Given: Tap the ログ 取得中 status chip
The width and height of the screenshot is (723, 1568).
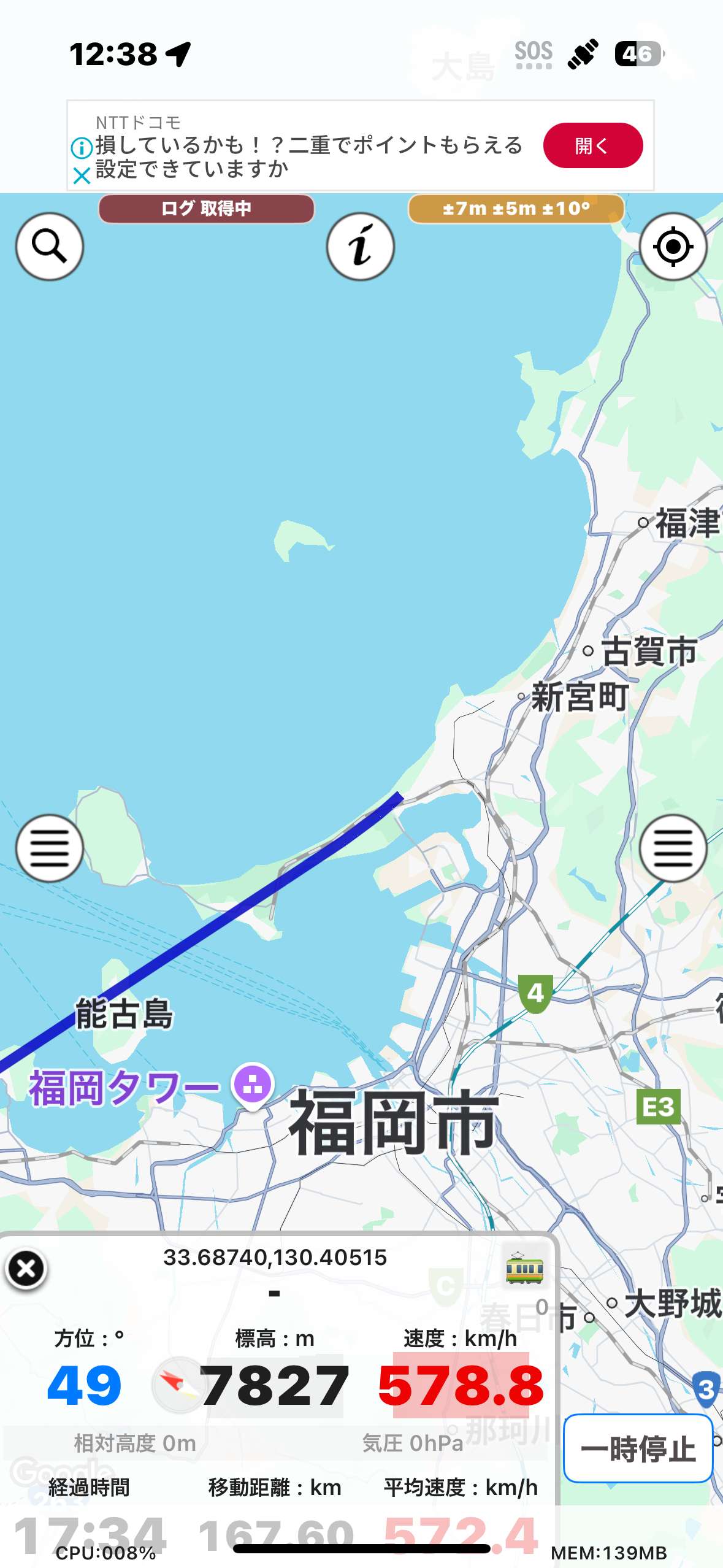Looking at the screenshot, I should tap(206, 209).
